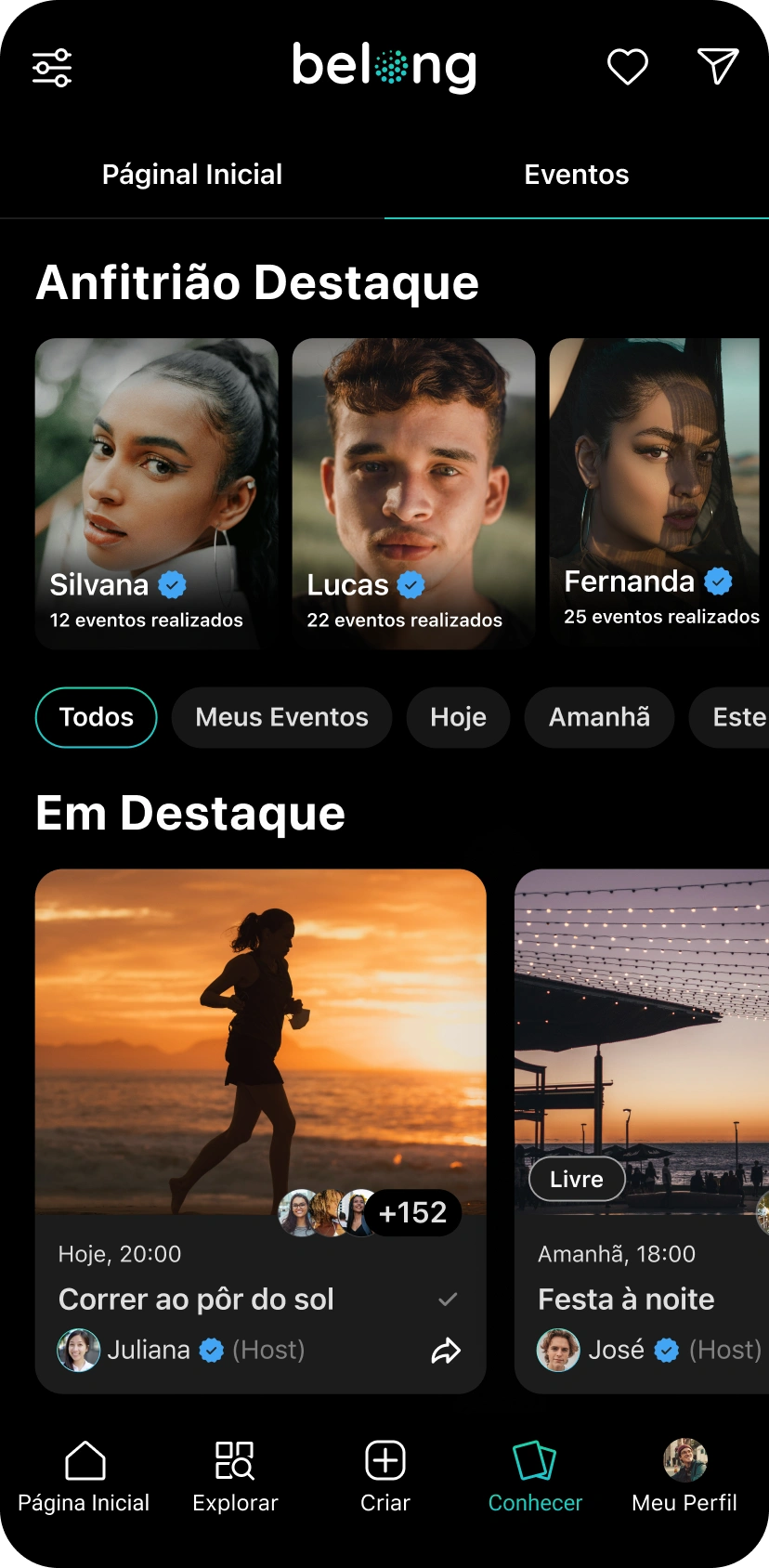View Lucas's host profile card
This screenshot has height=1568, width=769.
(413, 492)
